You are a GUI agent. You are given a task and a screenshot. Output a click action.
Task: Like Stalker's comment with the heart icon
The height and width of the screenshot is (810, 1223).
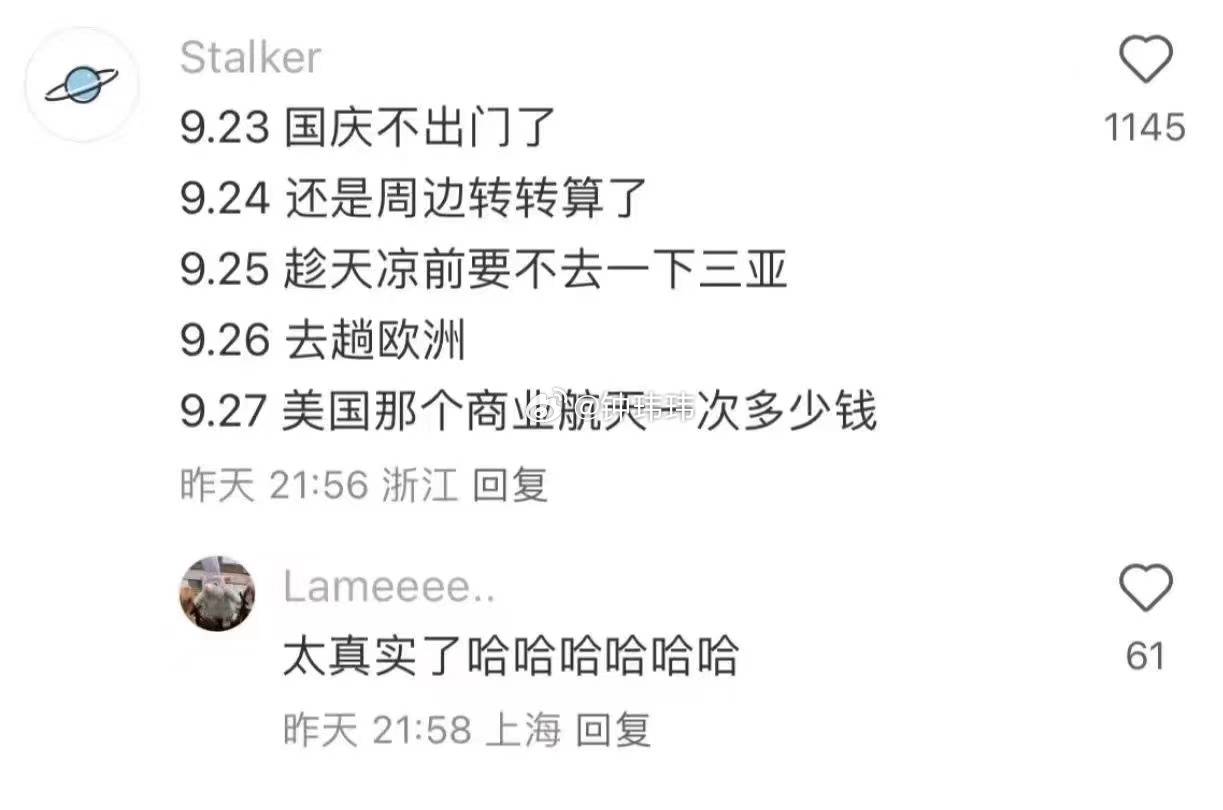(x=1145, y=59)
